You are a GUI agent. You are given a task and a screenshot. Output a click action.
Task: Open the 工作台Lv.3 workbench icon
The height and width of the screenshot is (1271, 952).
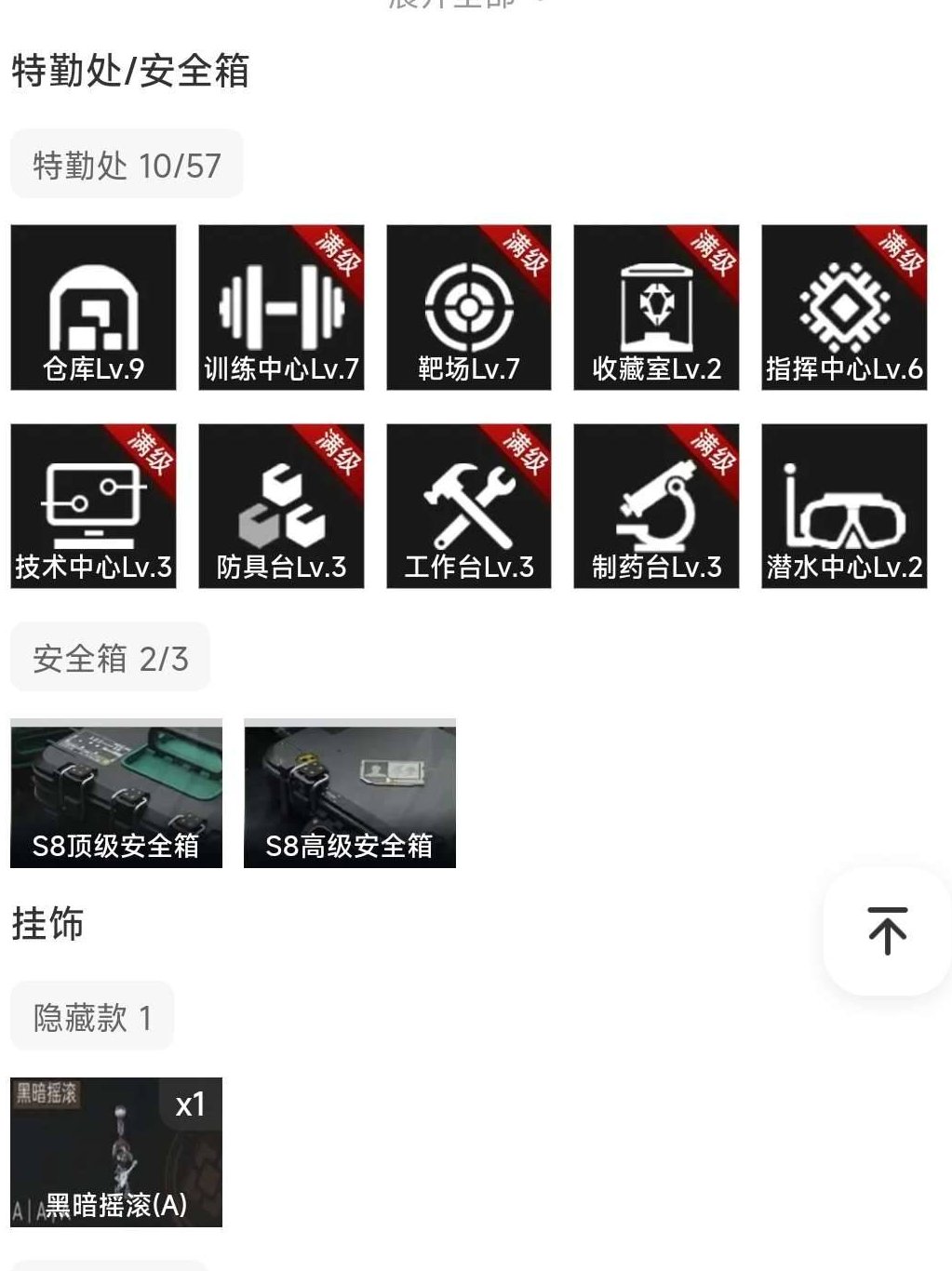click(467, 507)
